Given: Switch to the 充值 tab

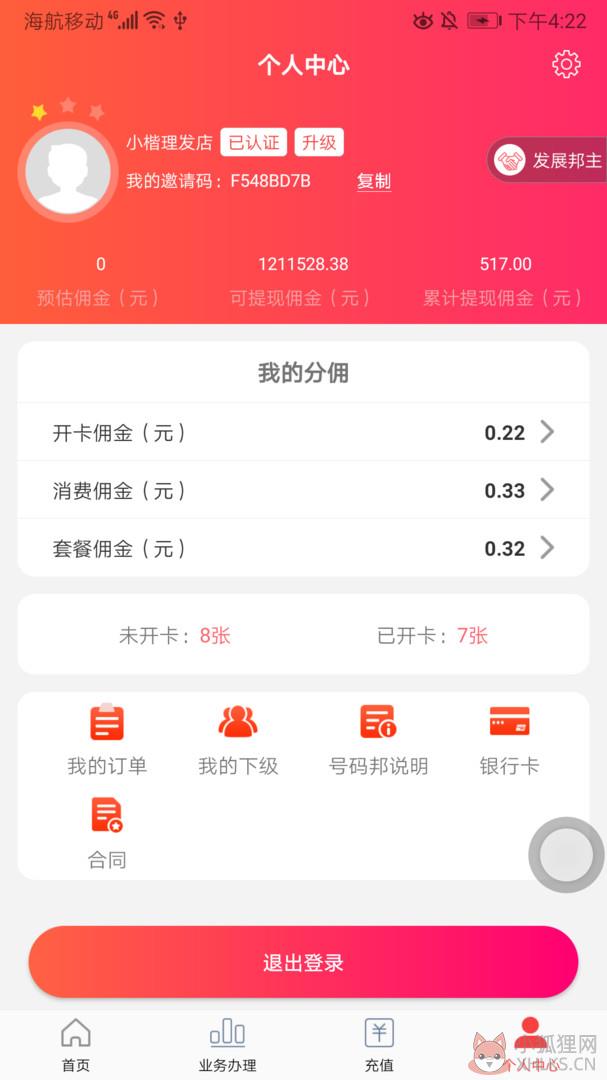Looking at the screenshot, I should pos(379,1045).
